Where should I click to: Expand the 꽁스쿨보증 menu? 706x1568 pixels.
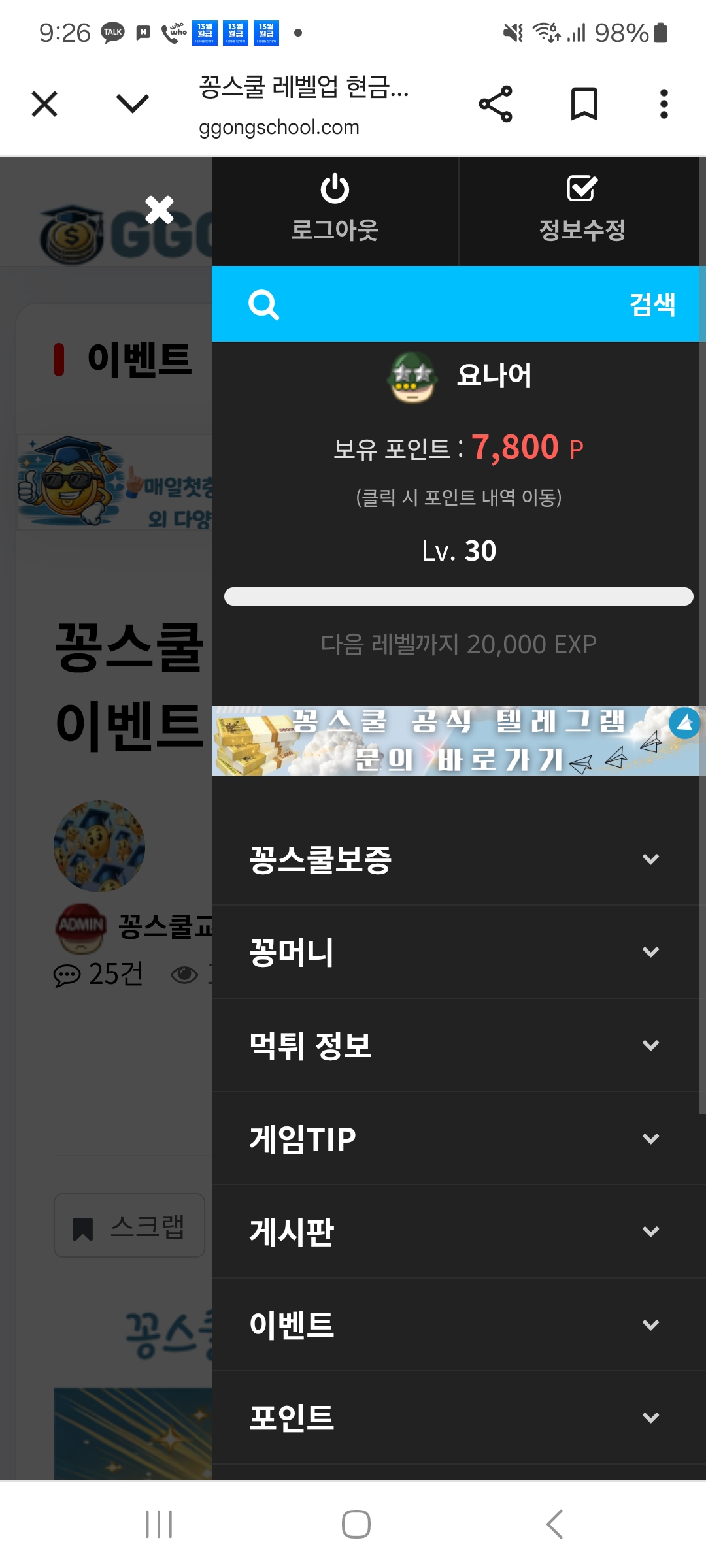coord(458,859)
